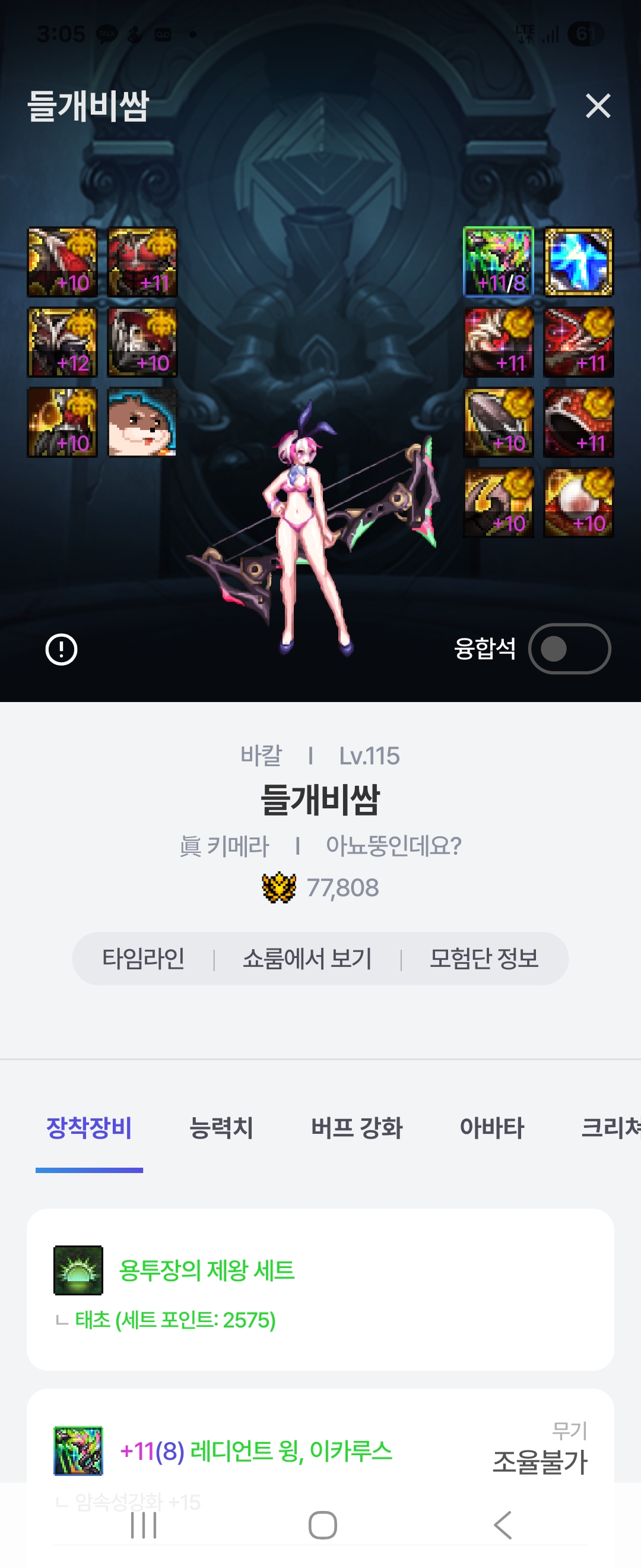
Task: Open the 용투장의 제왕 세트 card
Action: (320, 1289)
